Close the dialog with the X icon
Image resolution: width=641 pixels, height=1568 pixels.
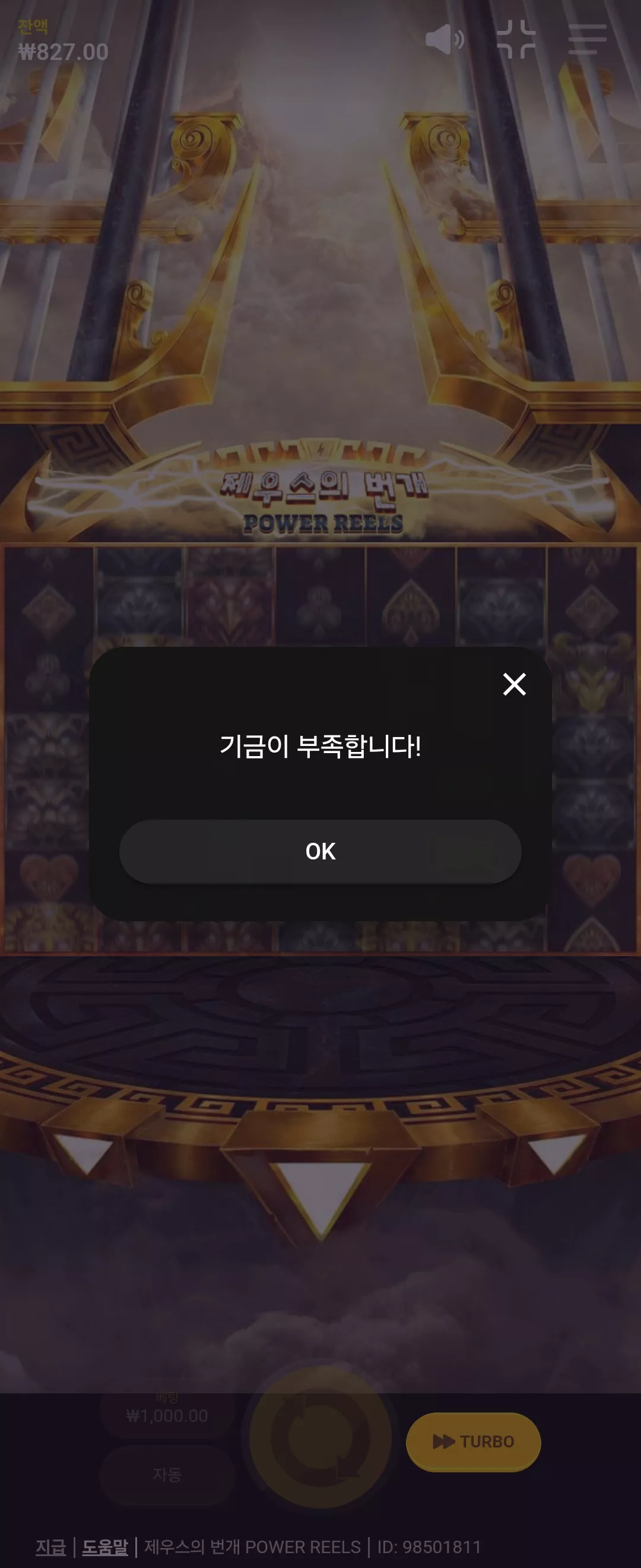(515, 684)
